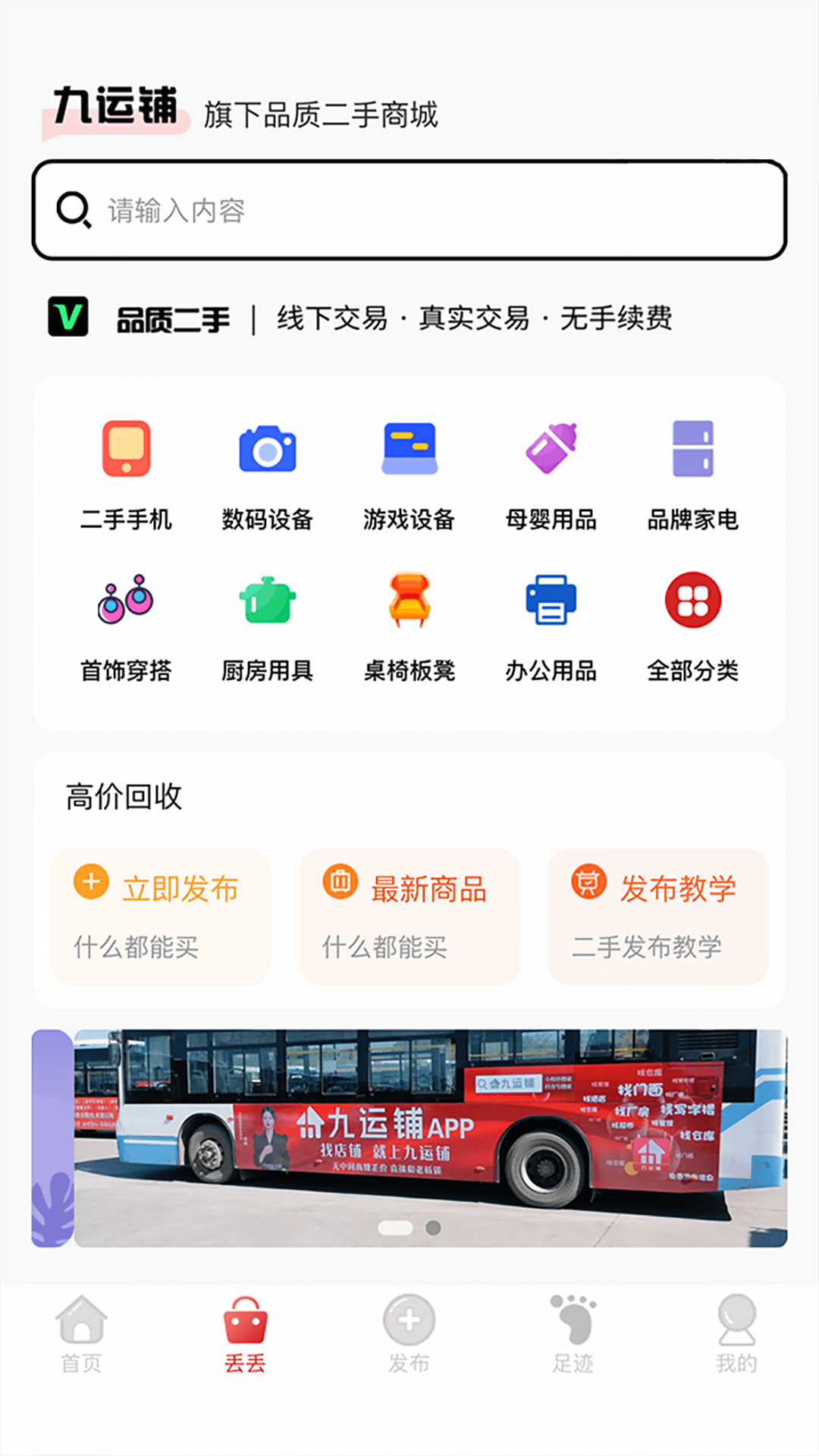Open the 办公用品 printer icon
The height and width of the screenshot is (1456, 819).
(x=551, y=603)
